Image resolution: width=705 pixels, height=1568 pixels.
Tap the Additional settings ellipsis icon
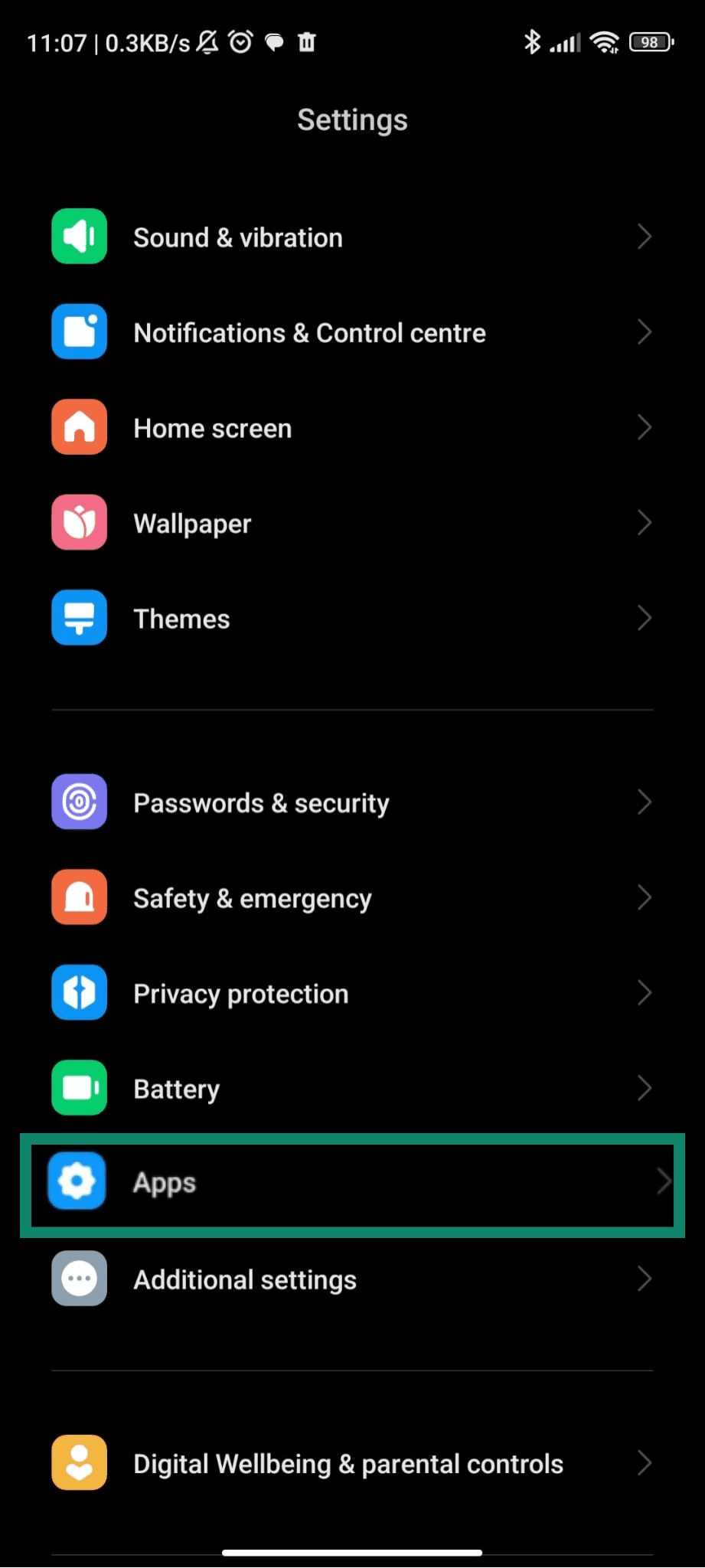tap(79, 1279)
